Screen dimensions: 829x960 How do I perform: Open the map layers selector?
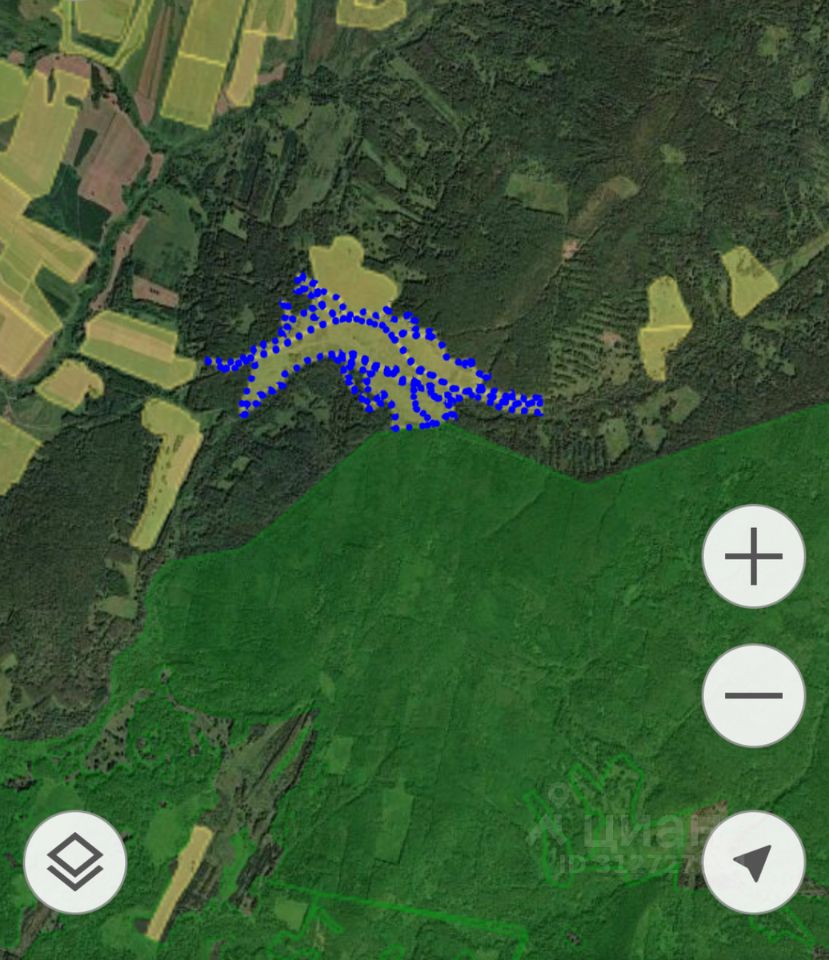[x=75, y=862]
